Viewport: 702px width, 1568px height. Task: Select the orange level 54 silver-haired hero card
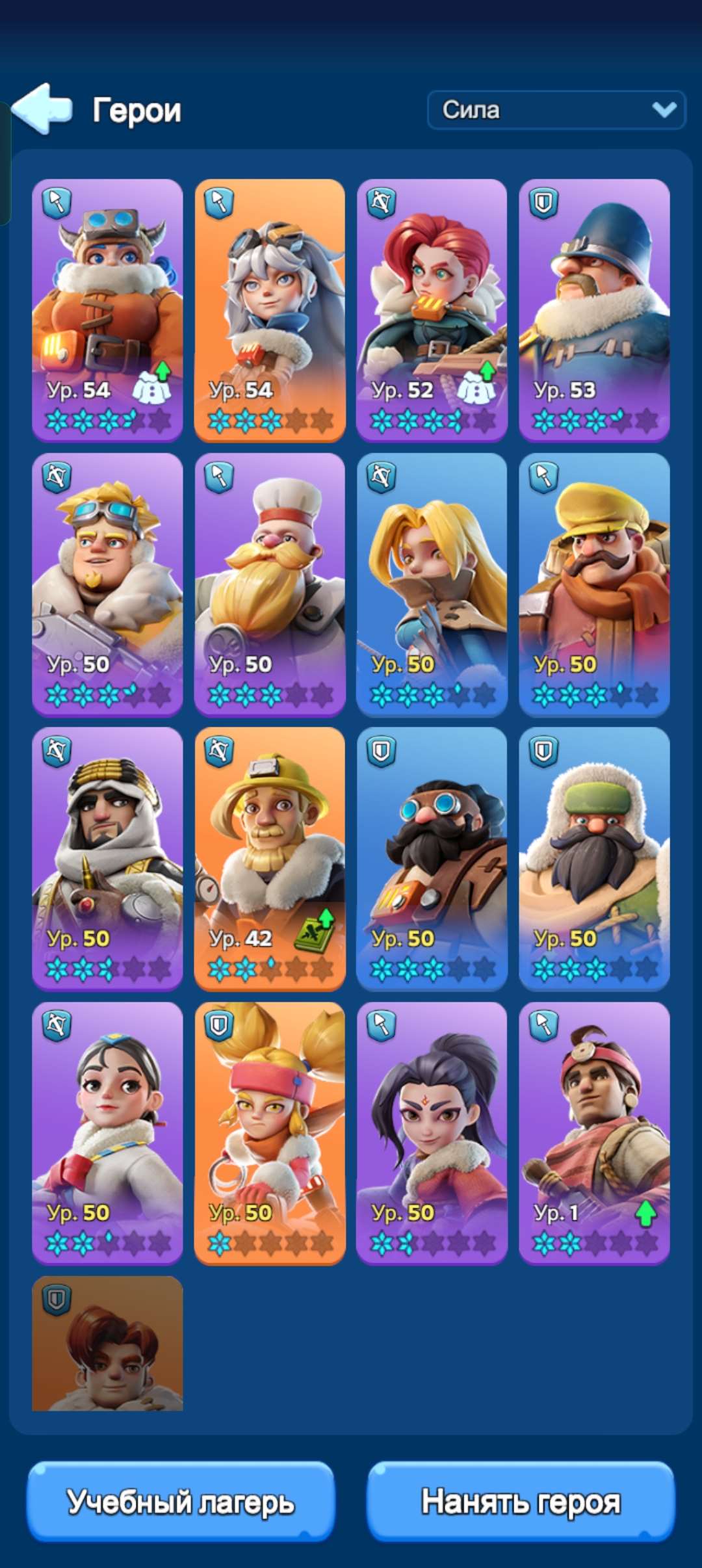[x=270, y=311]
